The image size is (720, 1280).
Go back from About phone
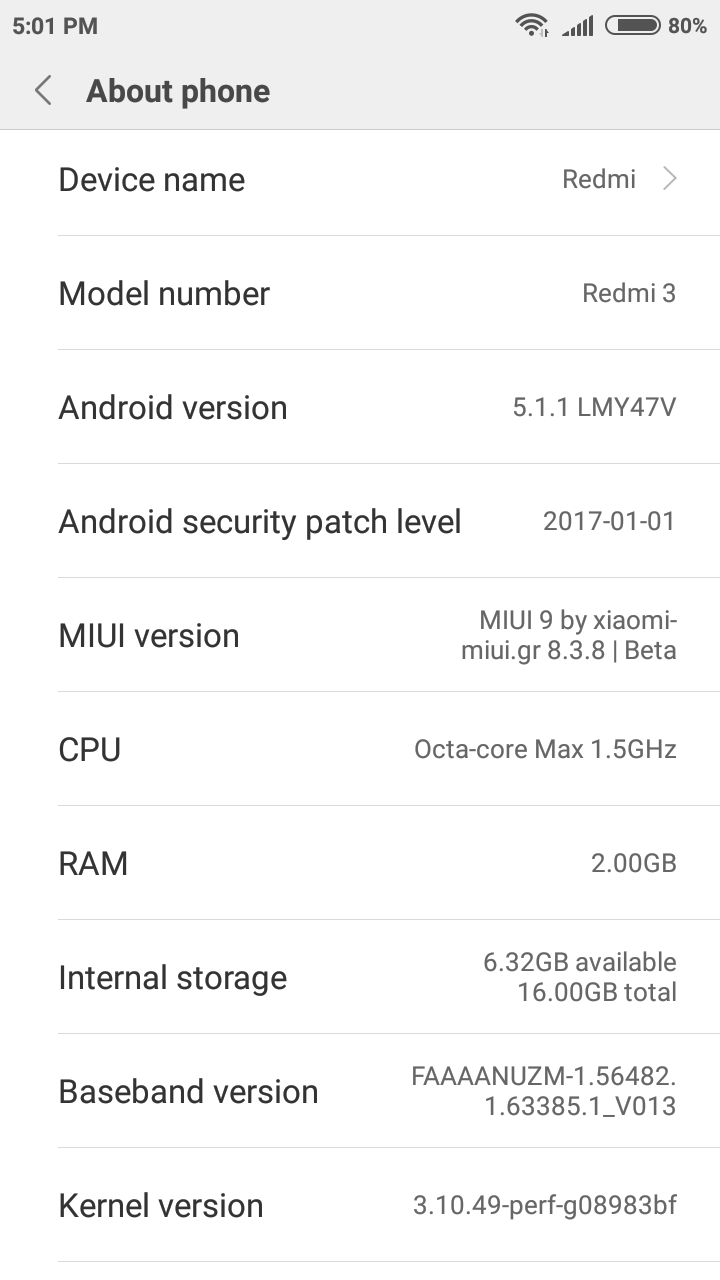(43, 91)
